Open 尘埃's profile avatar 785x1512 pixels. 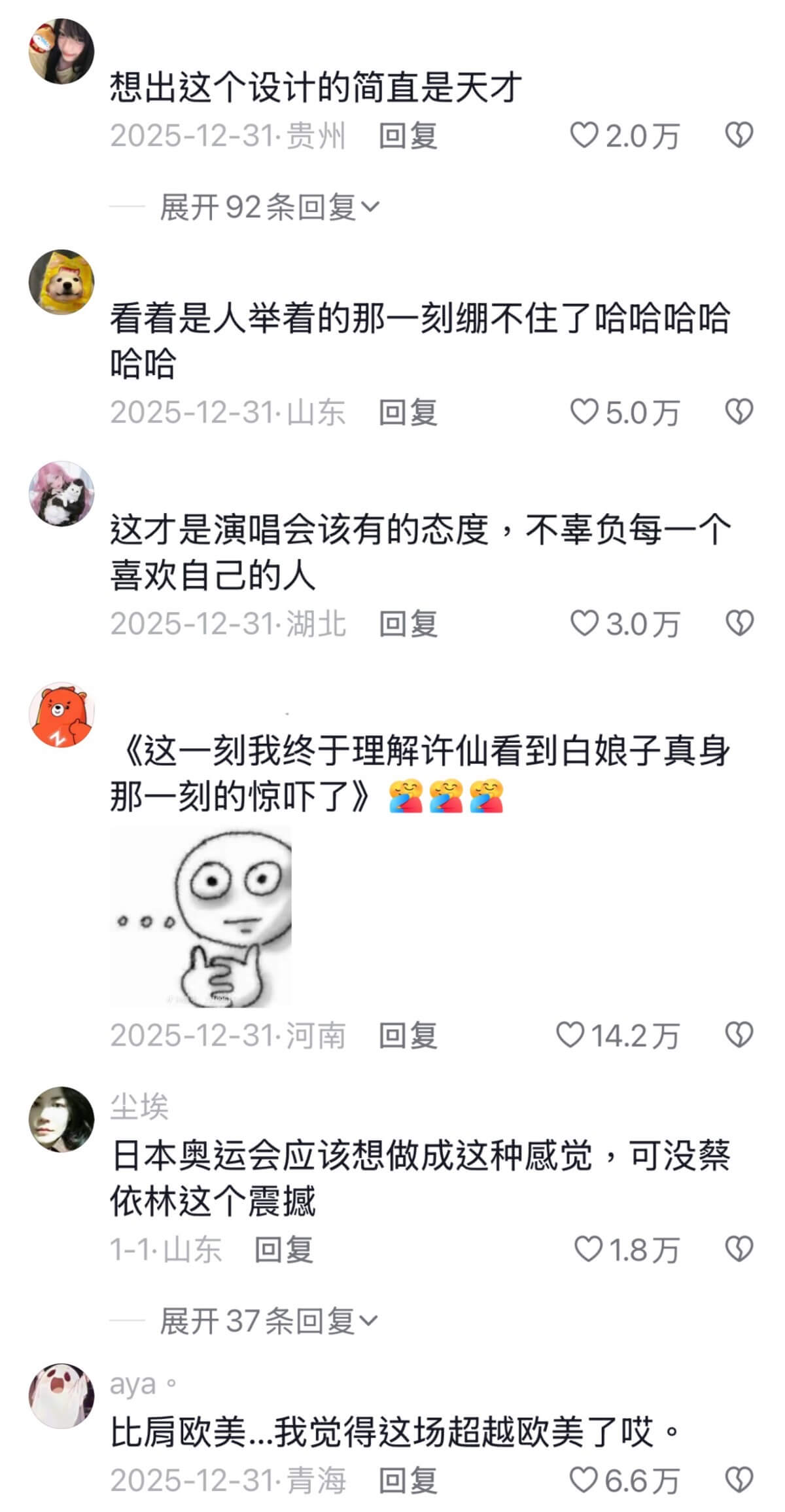pyautogui.click(x=61, y=1119)
